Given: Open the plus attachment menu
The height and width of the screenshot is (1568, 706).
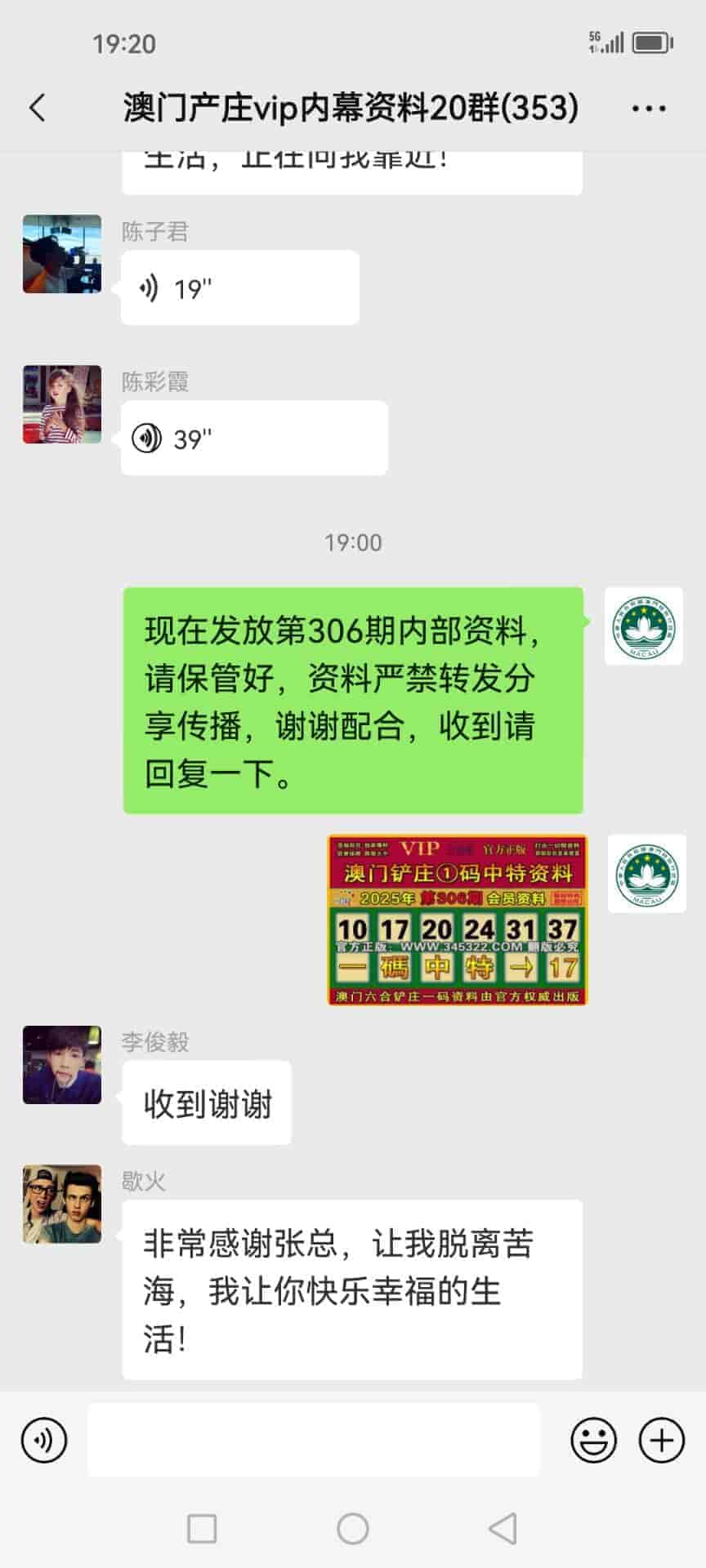Looking at the screenshot, I should (x=661, y=1440).
